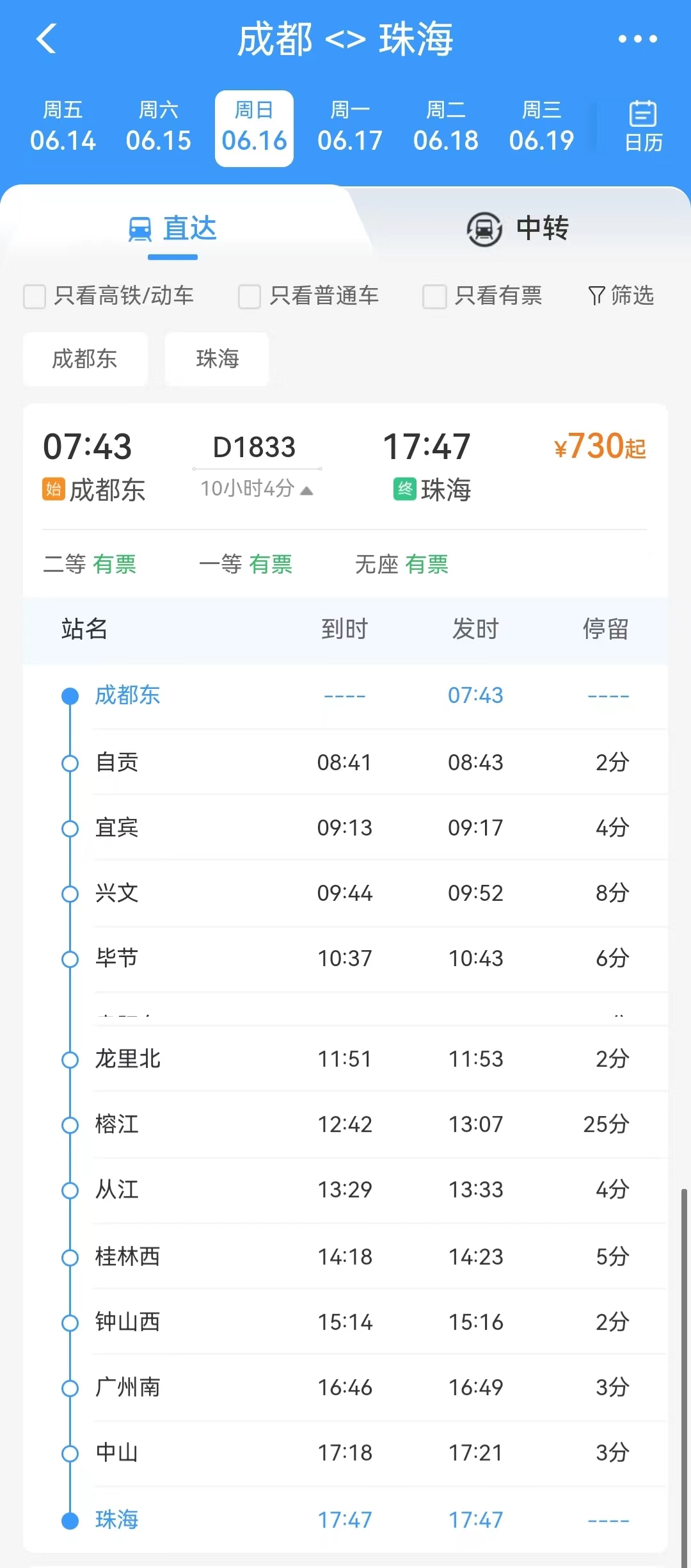Open the three-dot overflow menu
The width and height of the screenshot is (691, 1568).
(x=637, y=39)
